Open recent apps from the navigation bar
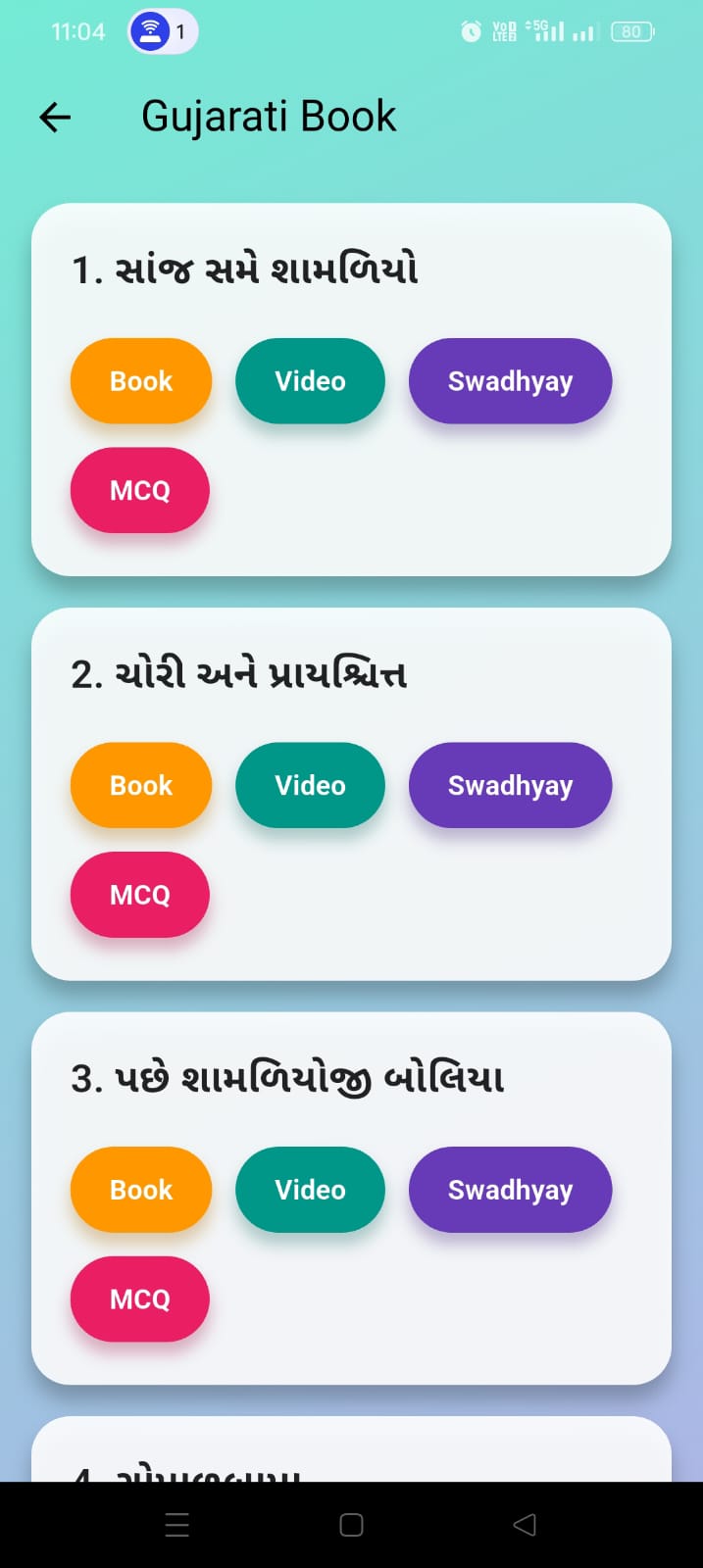703x1568 pixels. (177, 1525)
